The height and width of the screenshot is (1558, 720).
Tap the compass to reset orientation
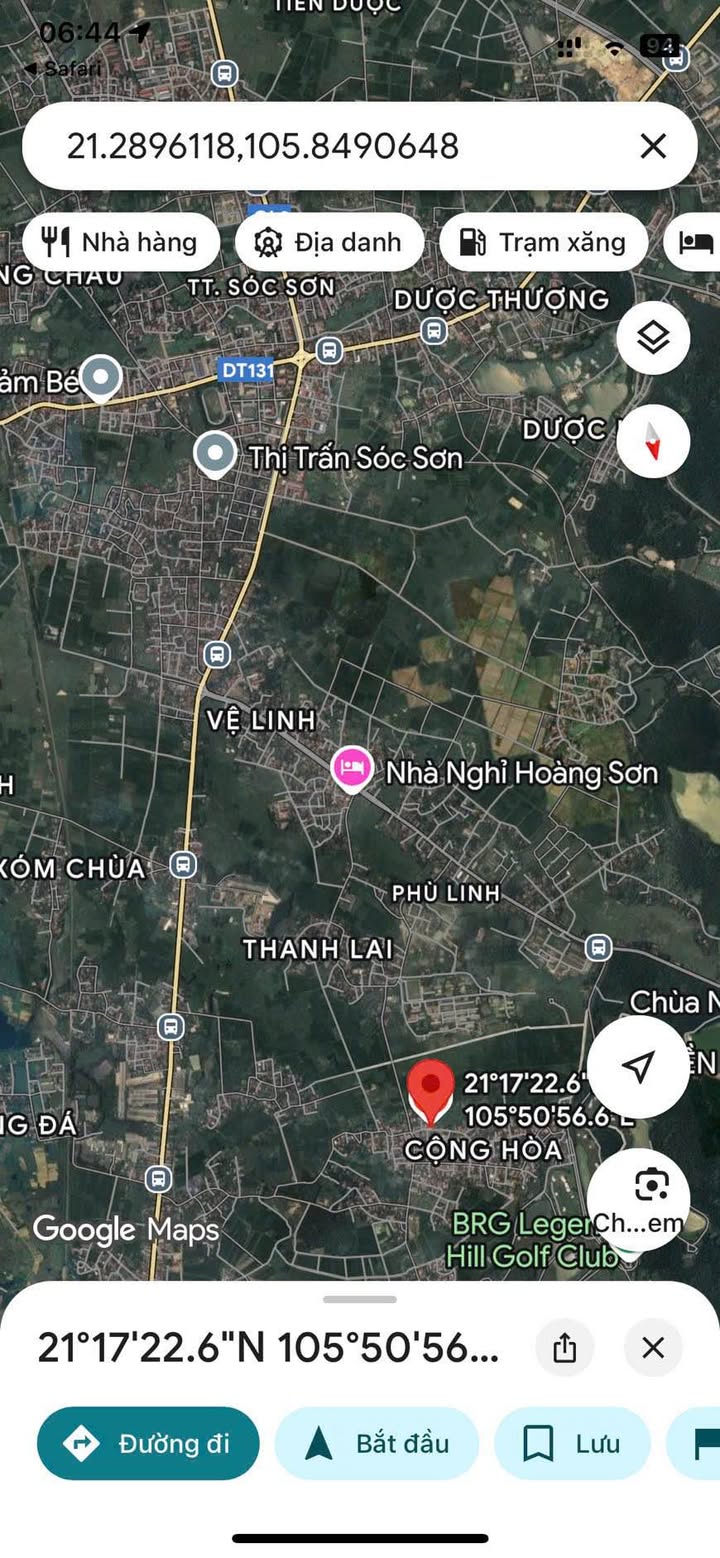pos(653,440)
